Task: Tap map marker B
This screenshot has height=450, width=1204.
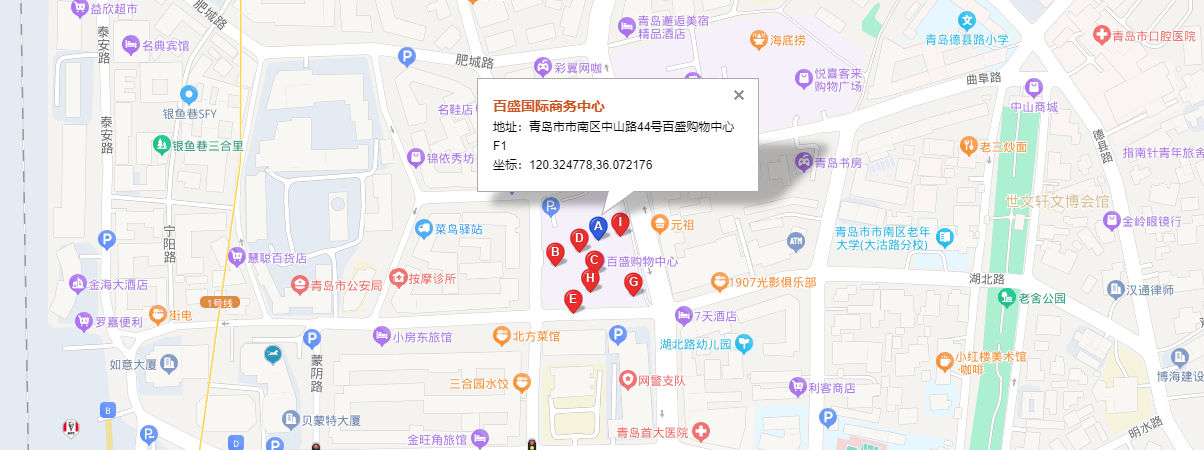Action: (x=555, y=252)
